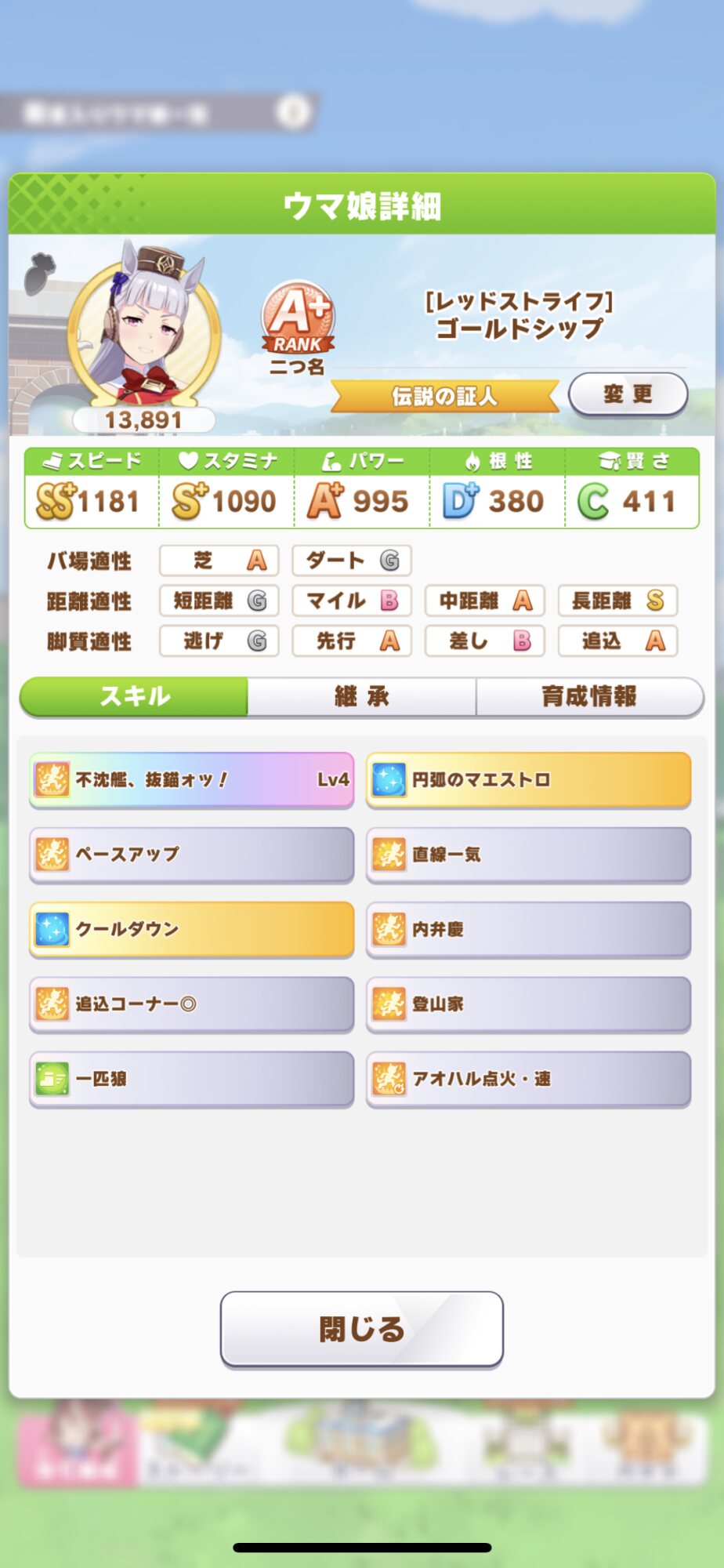
Task: Switch to the 育成情報 tab
Action: [589, 696]
